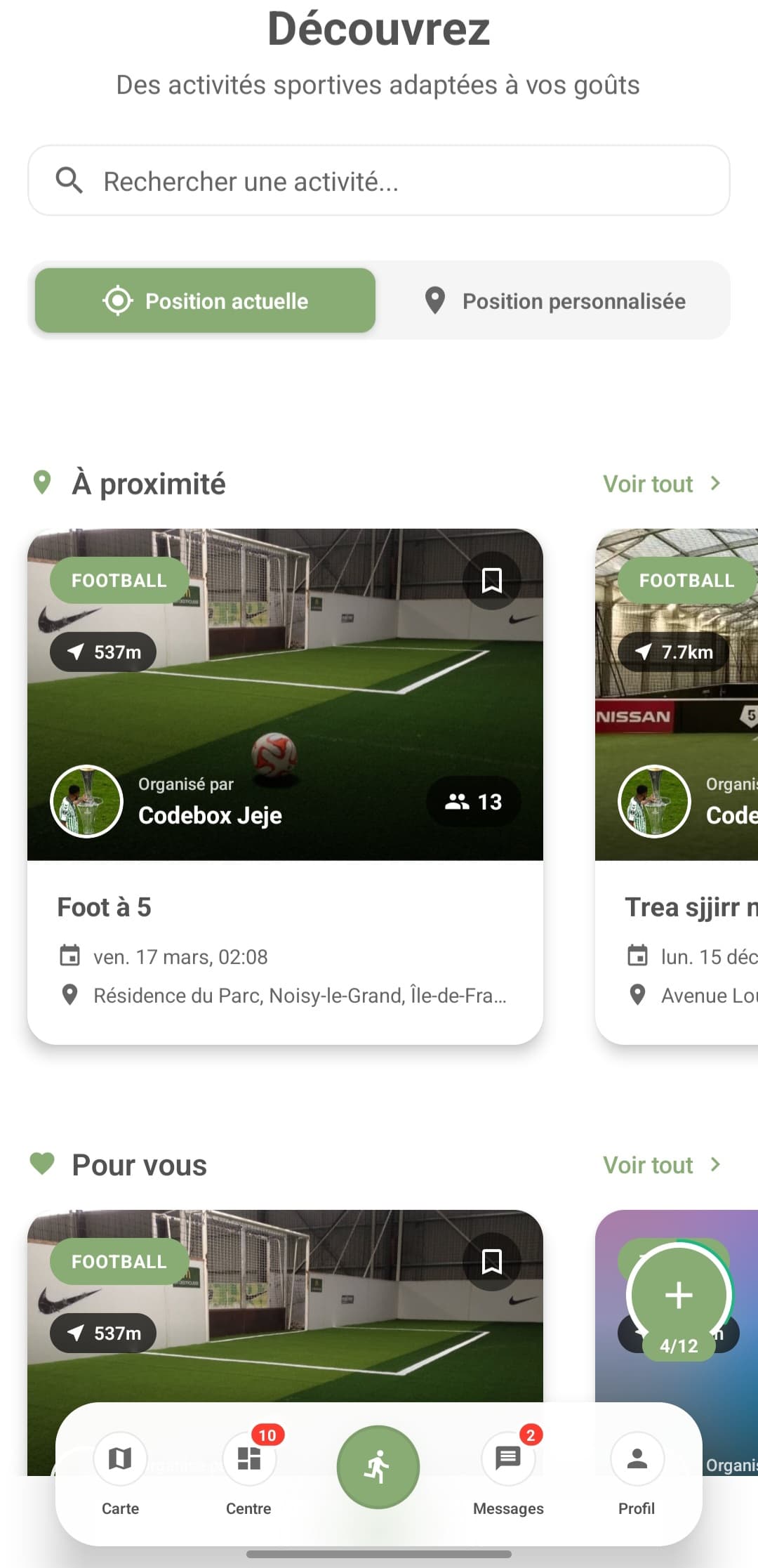Open the Profil section

click(636, 1458)
